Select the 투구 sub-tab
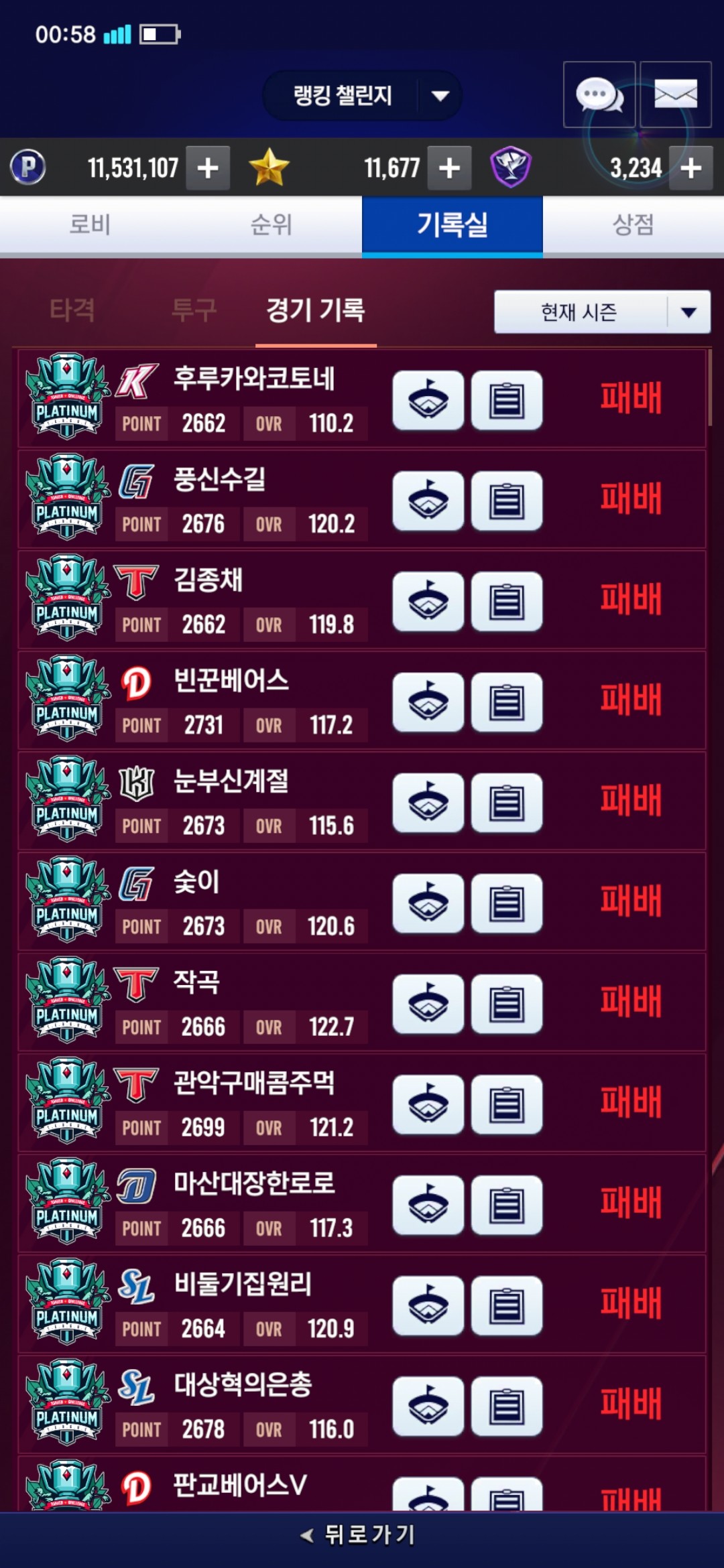The height and width of the screenshot is (1568, 724). [x=194, y=310]
